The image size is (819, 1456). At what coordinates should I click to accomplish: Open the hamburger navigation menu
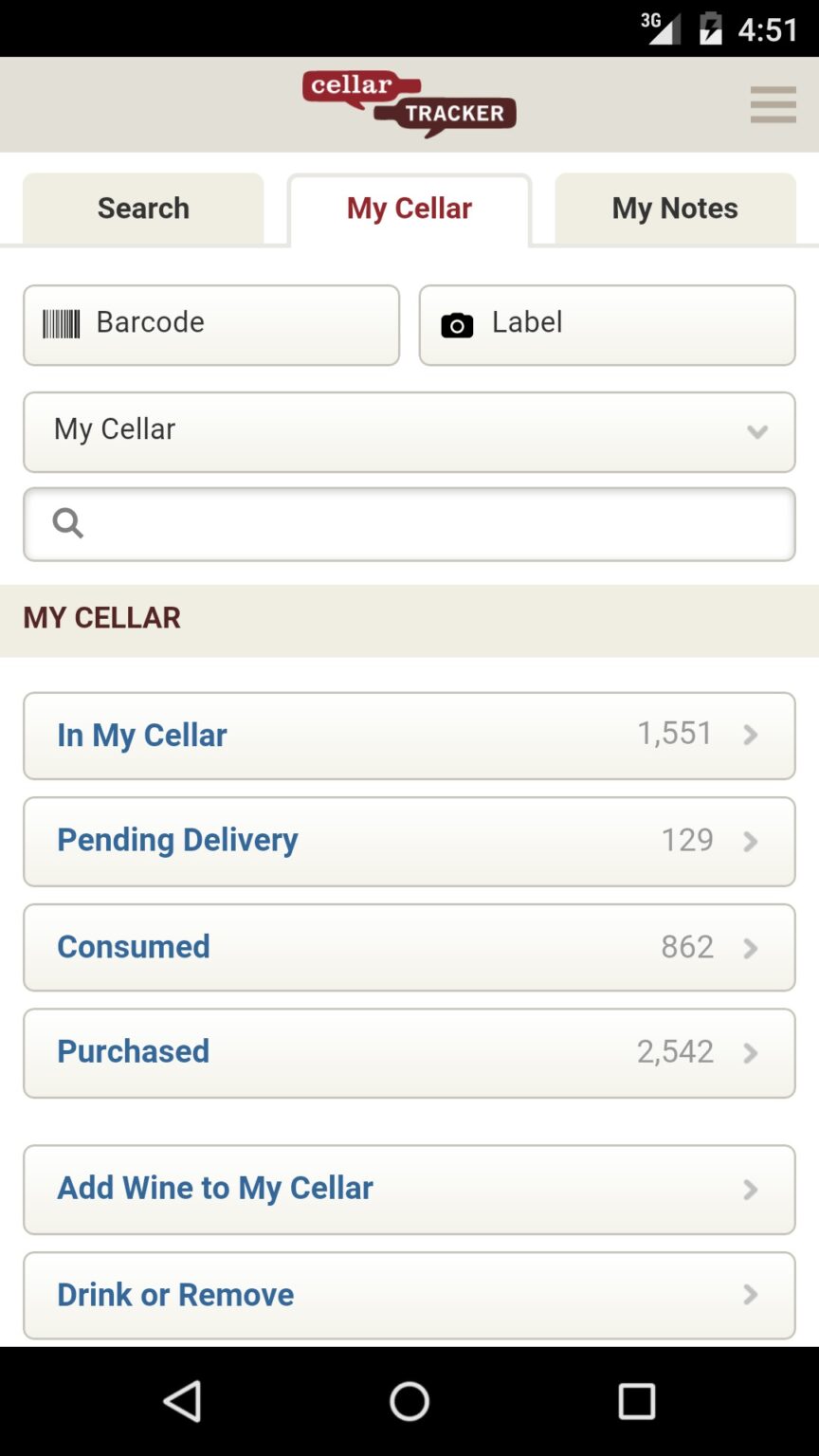(x=773, y=104)
